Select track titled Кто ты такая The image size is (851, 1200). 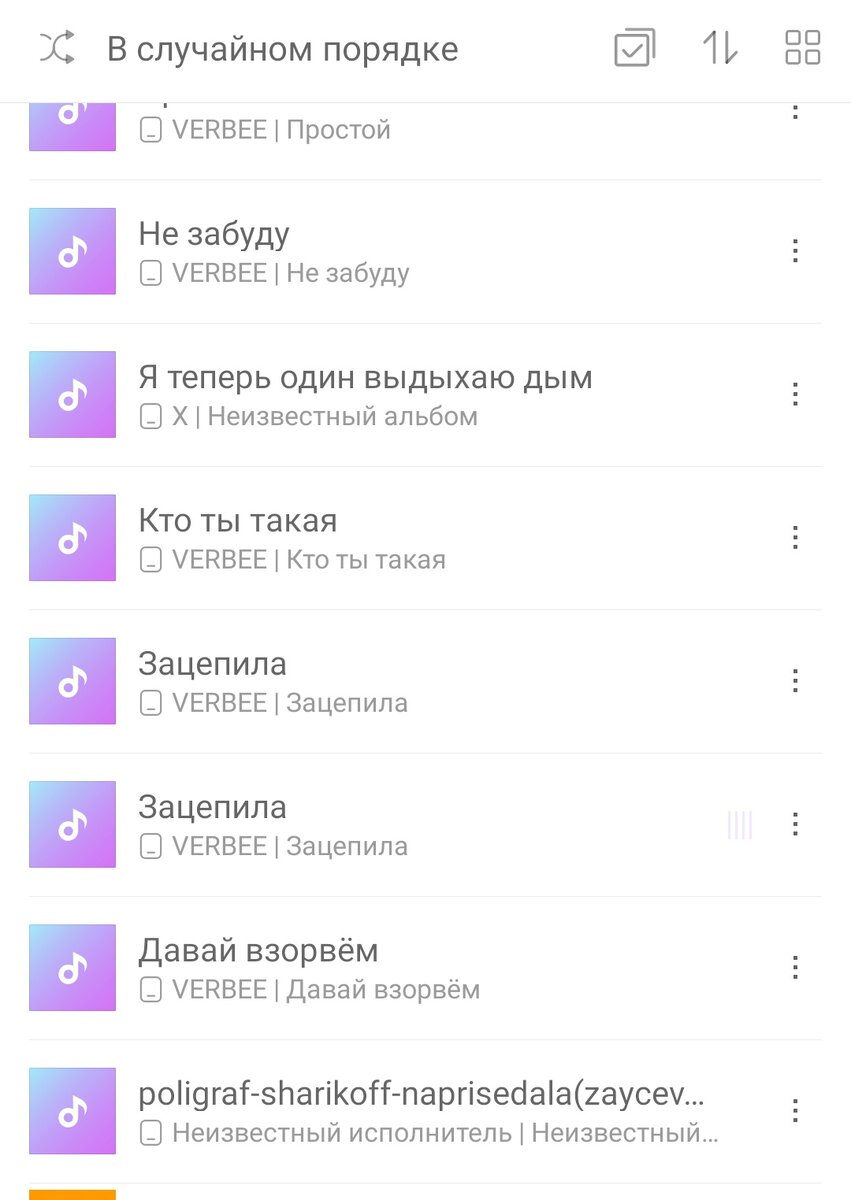pos(236,520)
